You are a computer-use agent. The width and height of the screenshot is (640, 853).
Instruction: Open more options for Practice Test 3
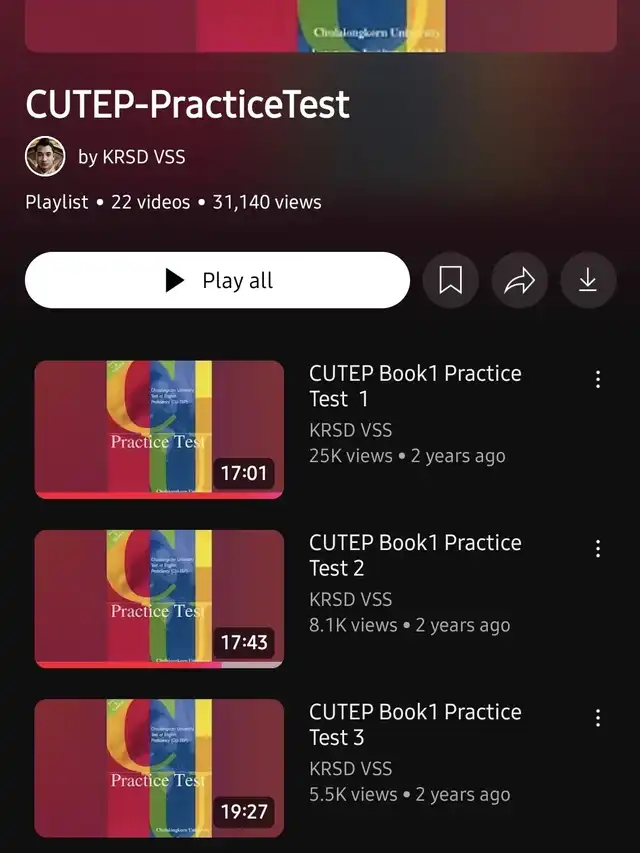[598, 718]
